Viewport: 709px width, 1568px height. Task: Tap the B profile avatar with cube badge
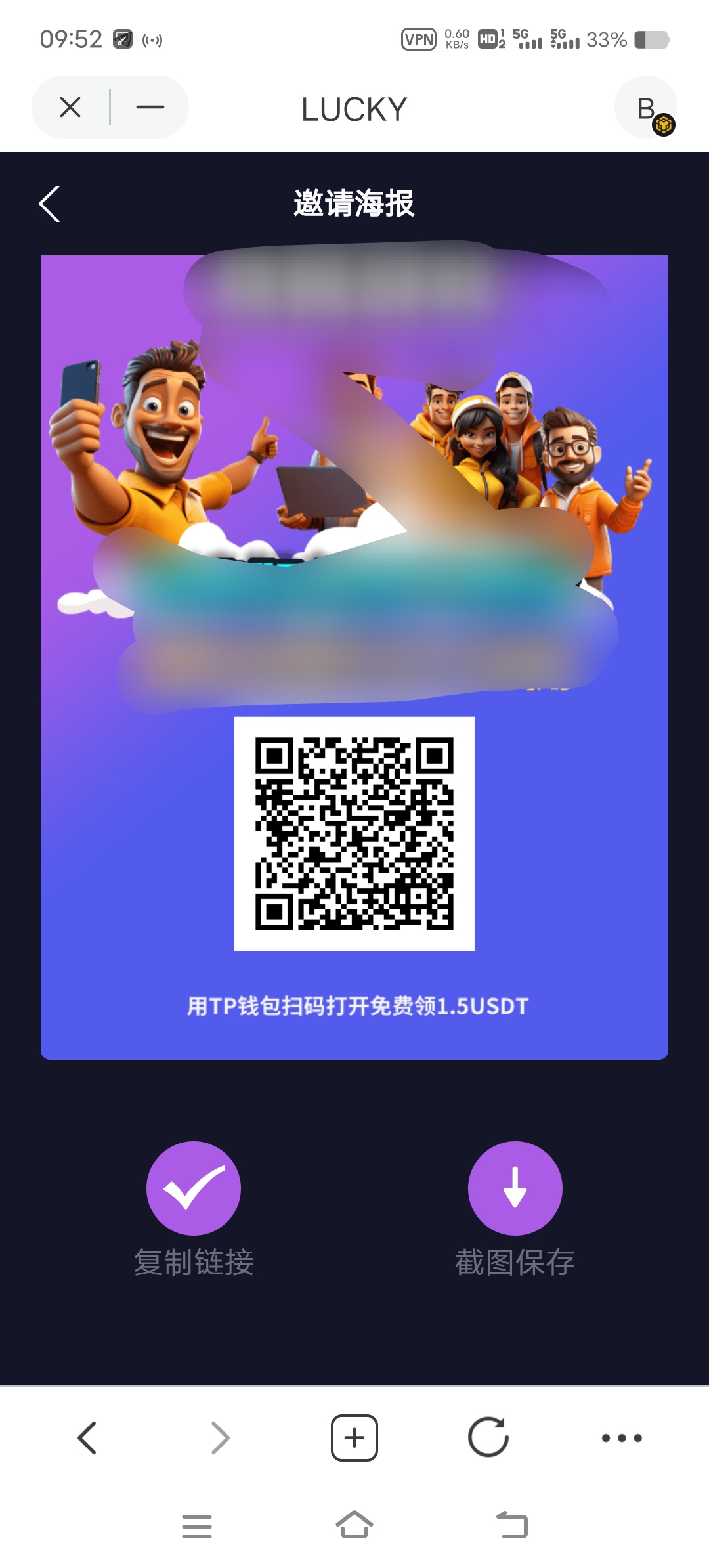[x=646, y=107]
